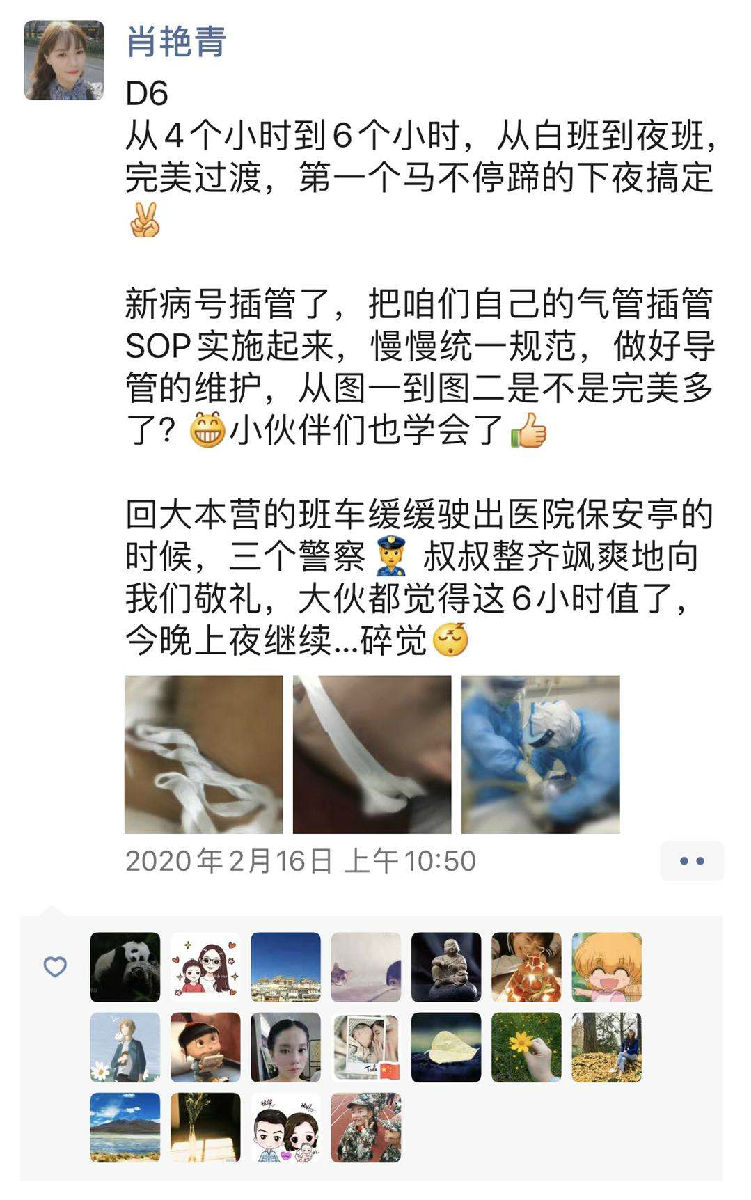Screen dimensions: 751x1200
Task: Click the heart icon beside the likers list
Action: (55, 967)
